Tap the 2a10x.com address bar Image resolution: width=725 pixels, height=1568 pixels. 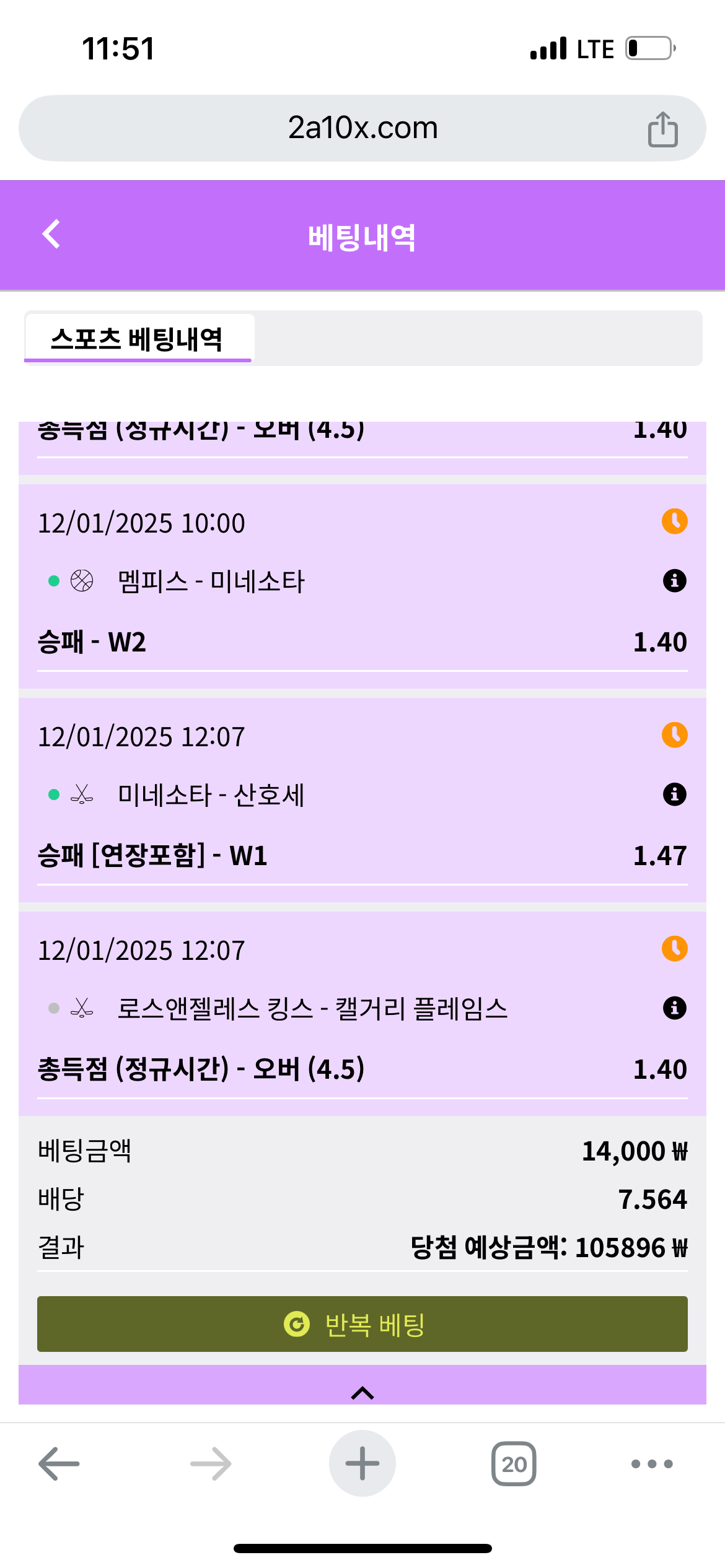pos(362,128)
